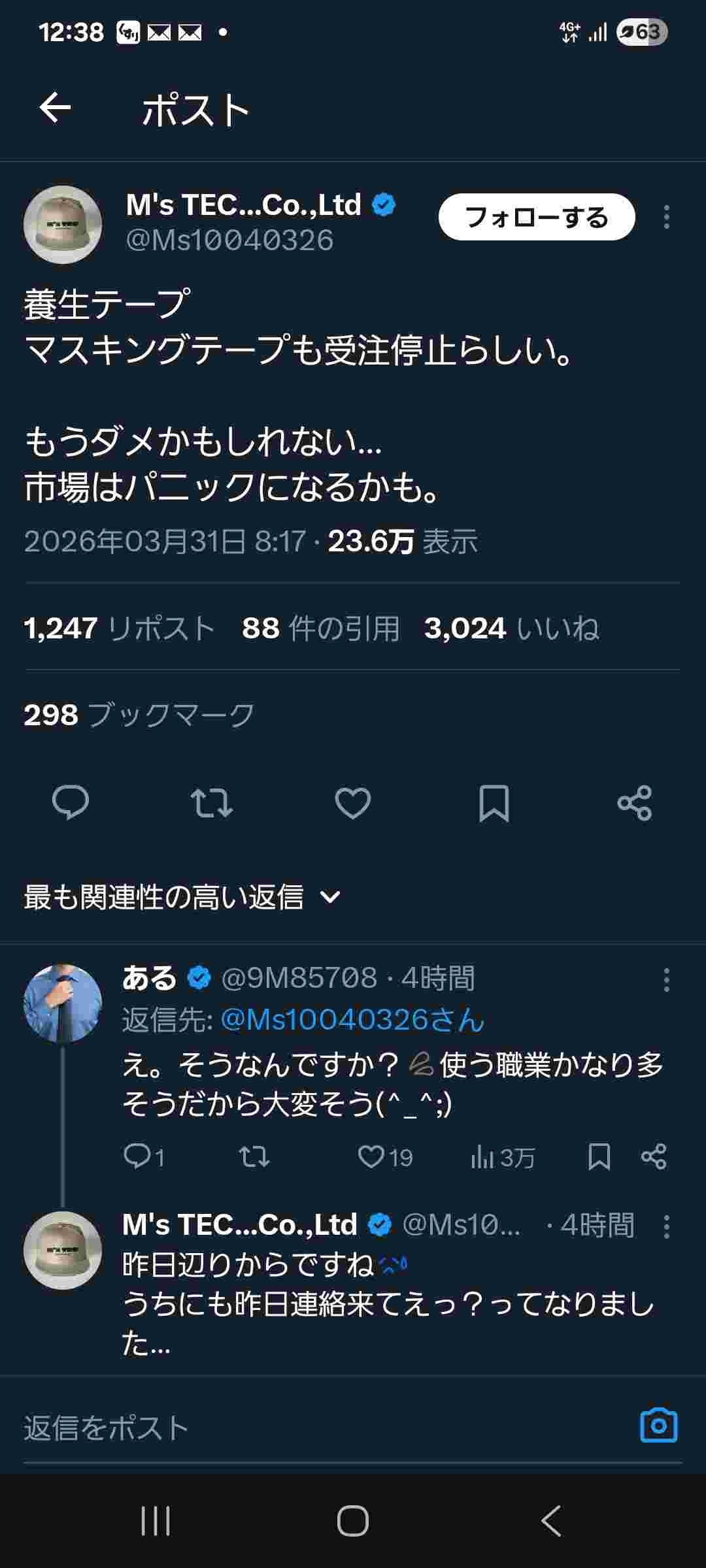This screenshot has height=1568, width=706.
Task: View the 1,247 リポスト list
Action: (x=119, y=629)
